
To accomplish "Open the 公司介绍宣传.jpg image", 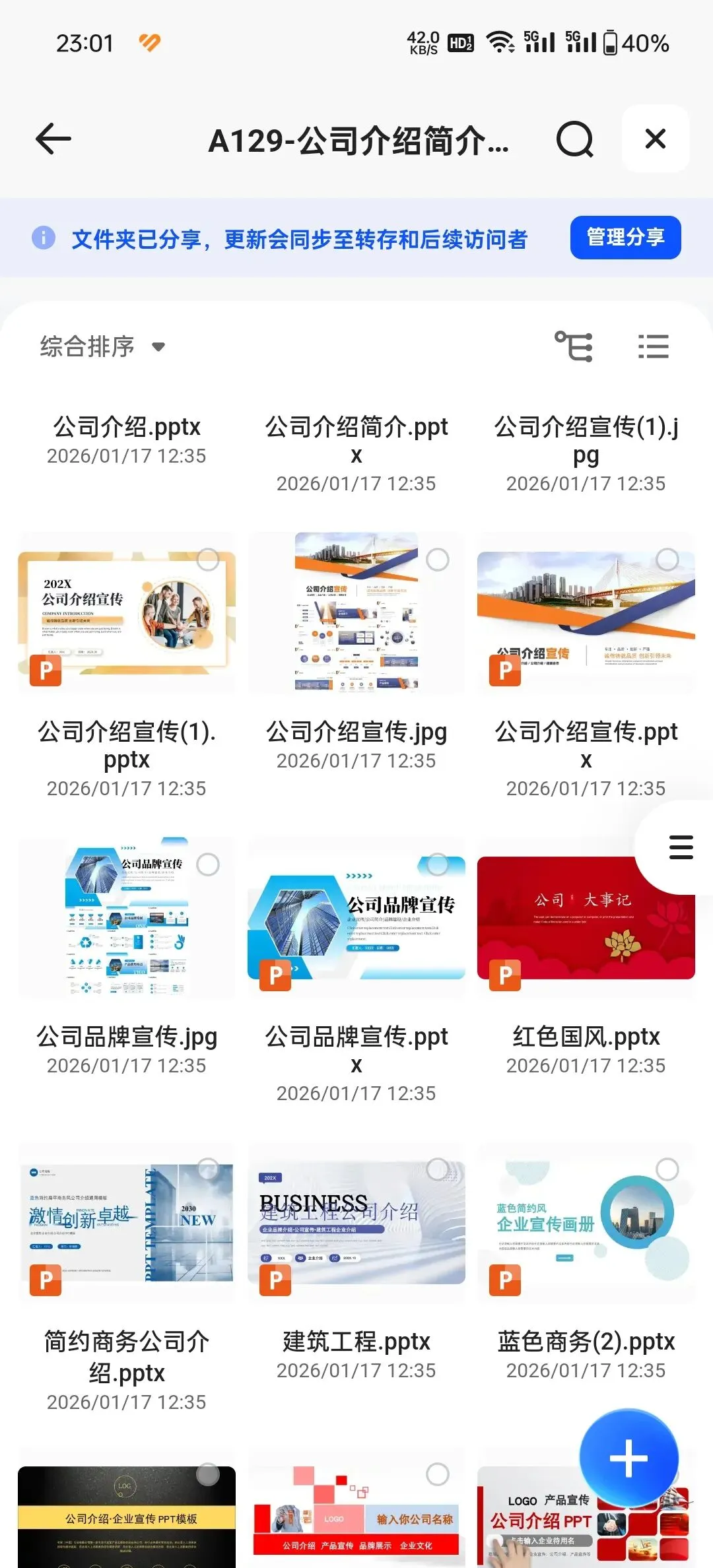I will (x=356, y=614).
